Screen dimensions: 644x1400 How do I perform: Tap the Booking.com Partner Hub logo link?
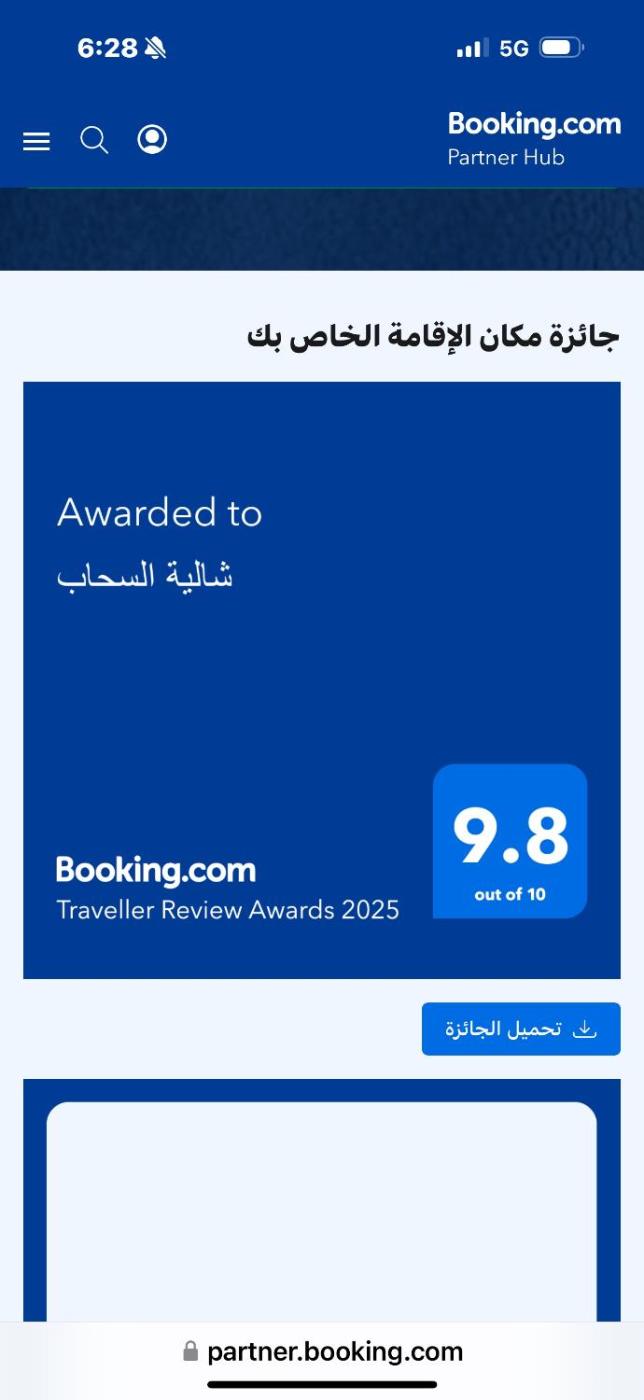pyautogui.click(x=534, y=139)
